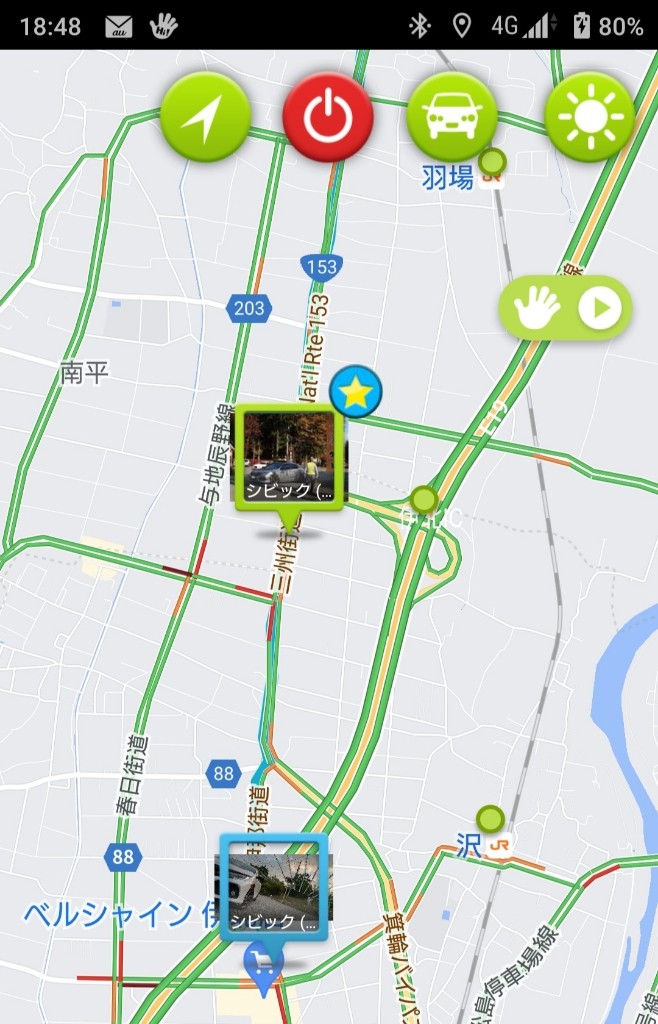Viewport: 658px width, 1024px height.
Task: Open the green car mode button
Action: tap(452, 117)
